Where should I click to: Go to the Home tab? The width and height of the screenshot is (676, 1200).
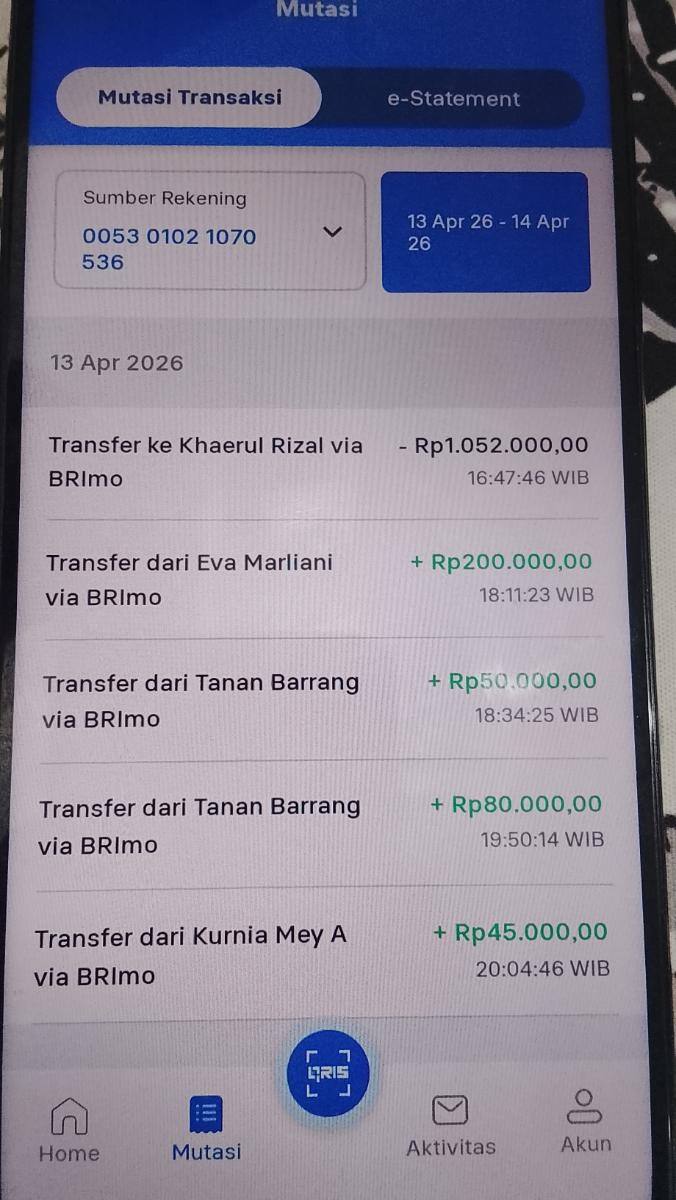(69, 1129)
